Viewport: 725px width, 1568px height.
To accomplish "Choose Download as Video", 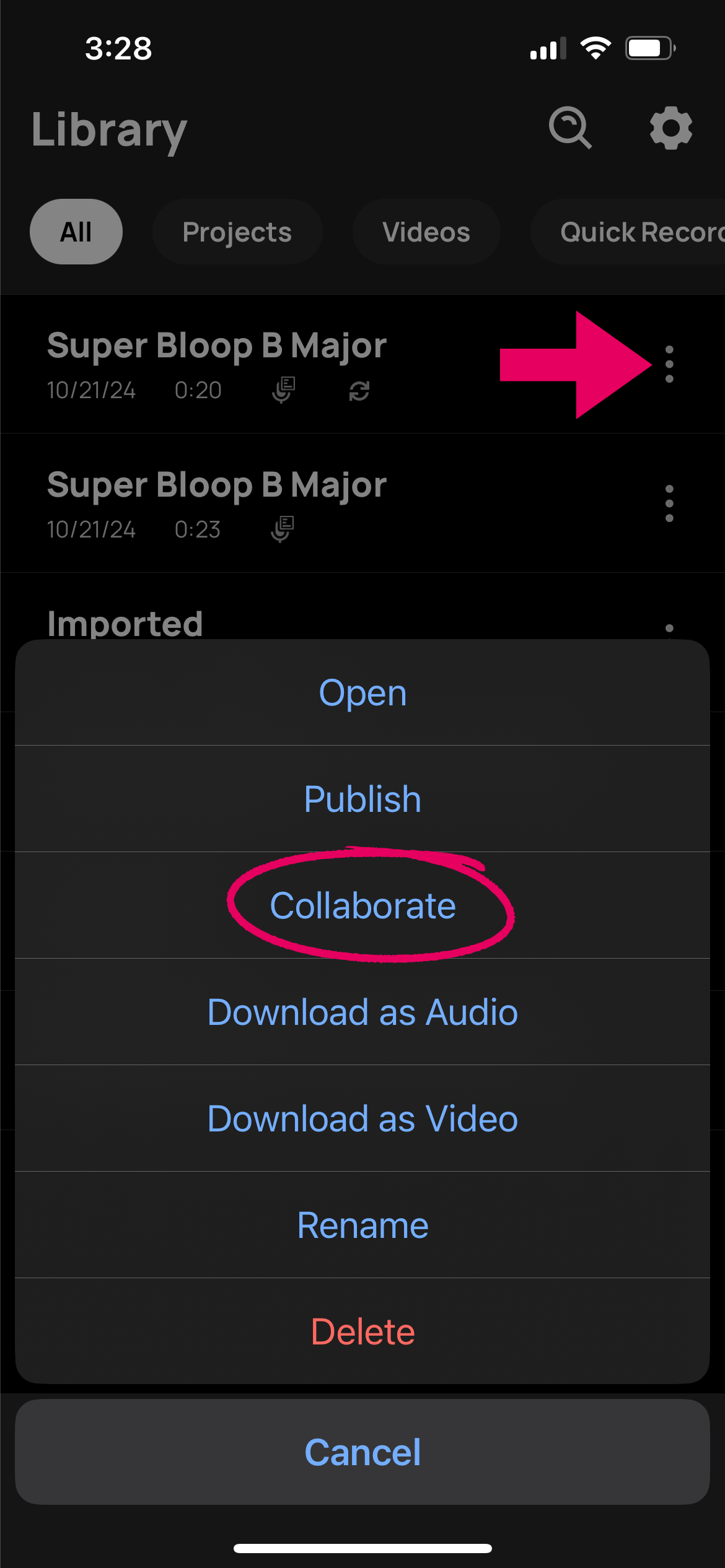I will point(362,1118).
